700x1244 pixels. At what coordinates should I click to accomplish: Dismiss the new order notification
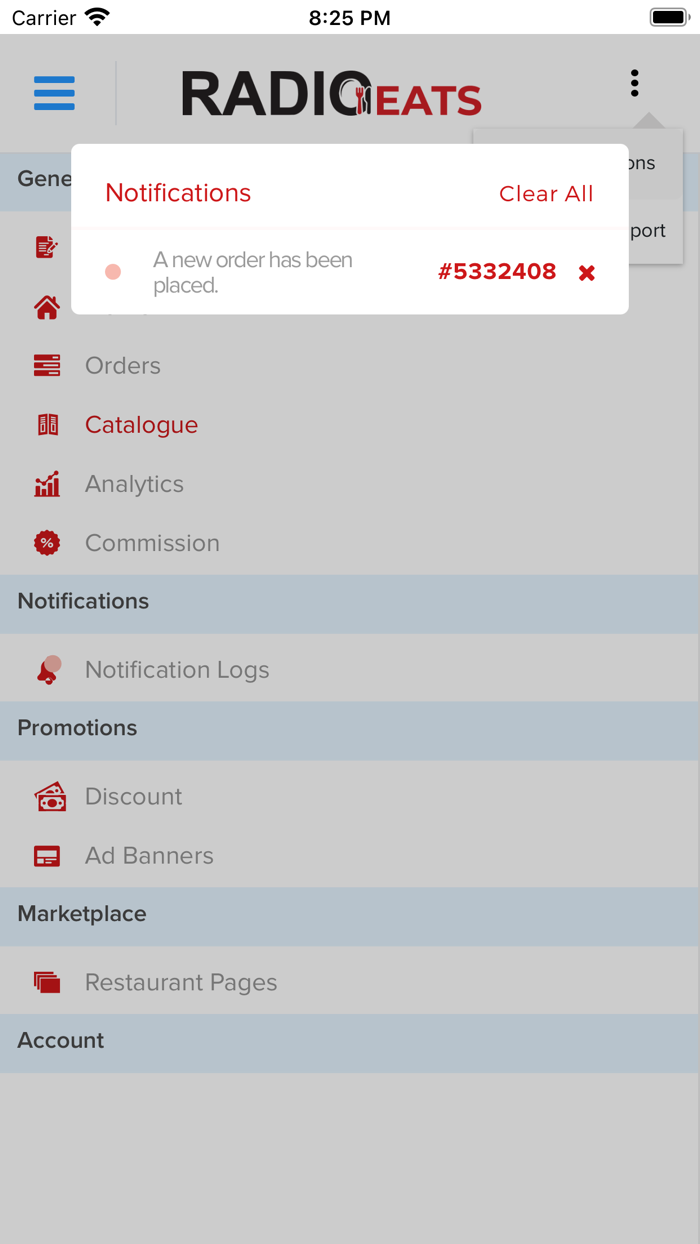click(587, 273)
